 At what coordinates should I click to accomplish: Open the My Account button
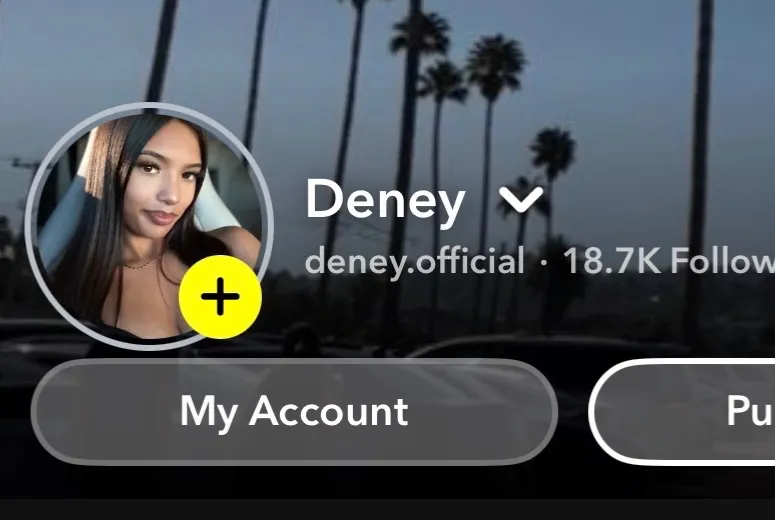click(x=293, y=411)
